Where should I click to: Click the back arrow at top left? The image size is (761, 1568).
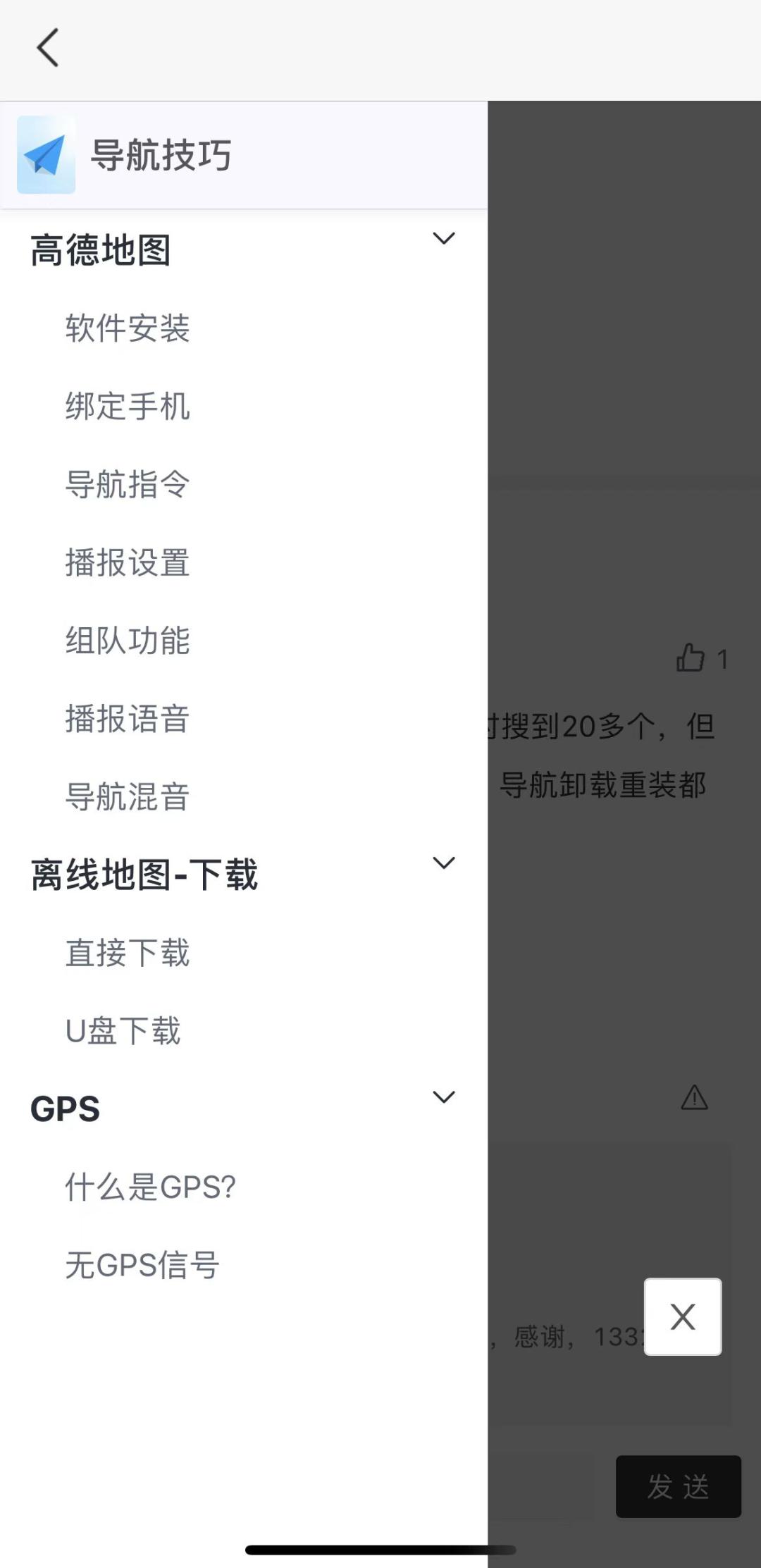click(x=47, y=47)
